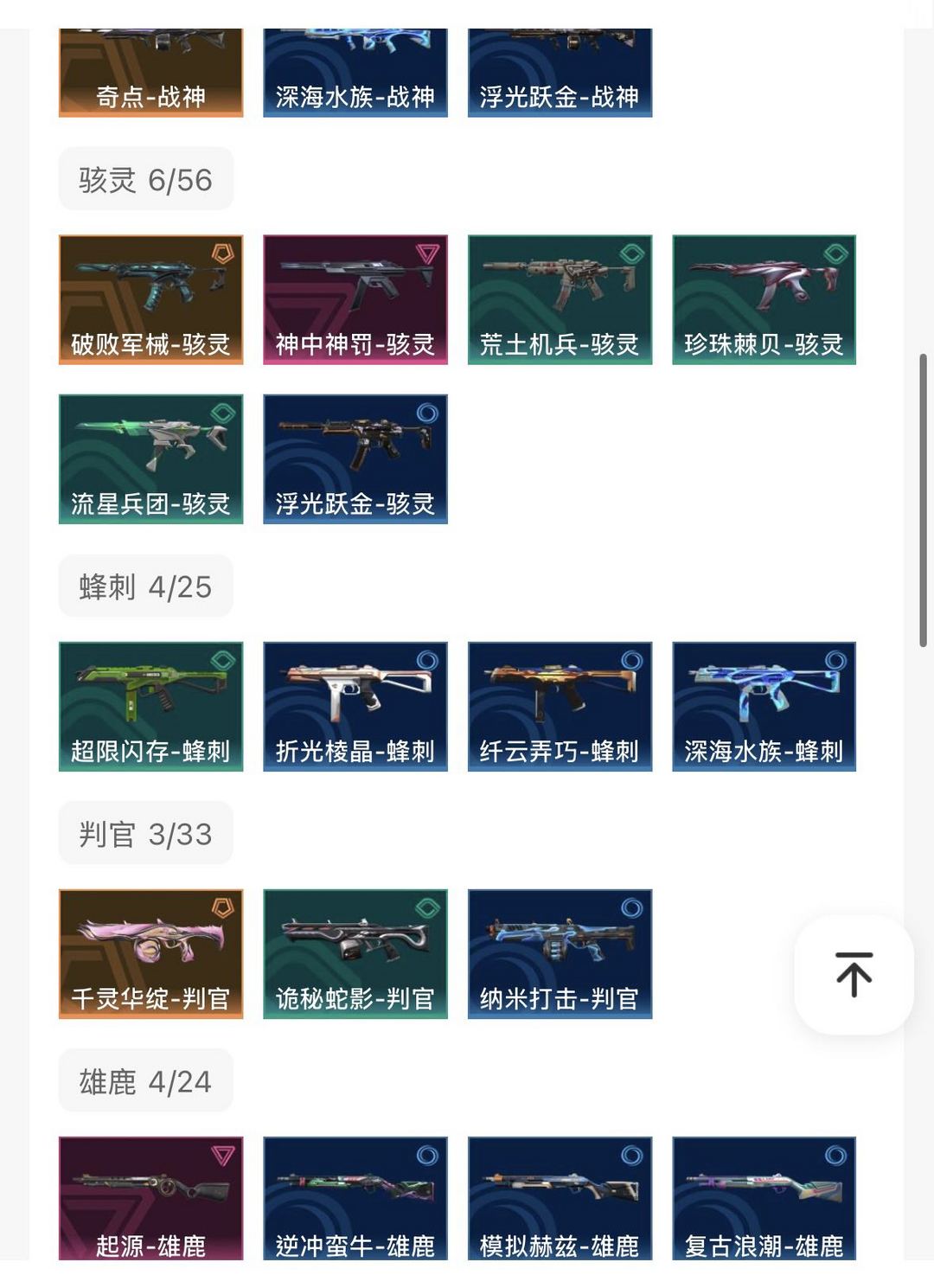Screen dimensions: 934x1288
Task: View 奇点-战神 skin tile
Action: coord(150,74)
